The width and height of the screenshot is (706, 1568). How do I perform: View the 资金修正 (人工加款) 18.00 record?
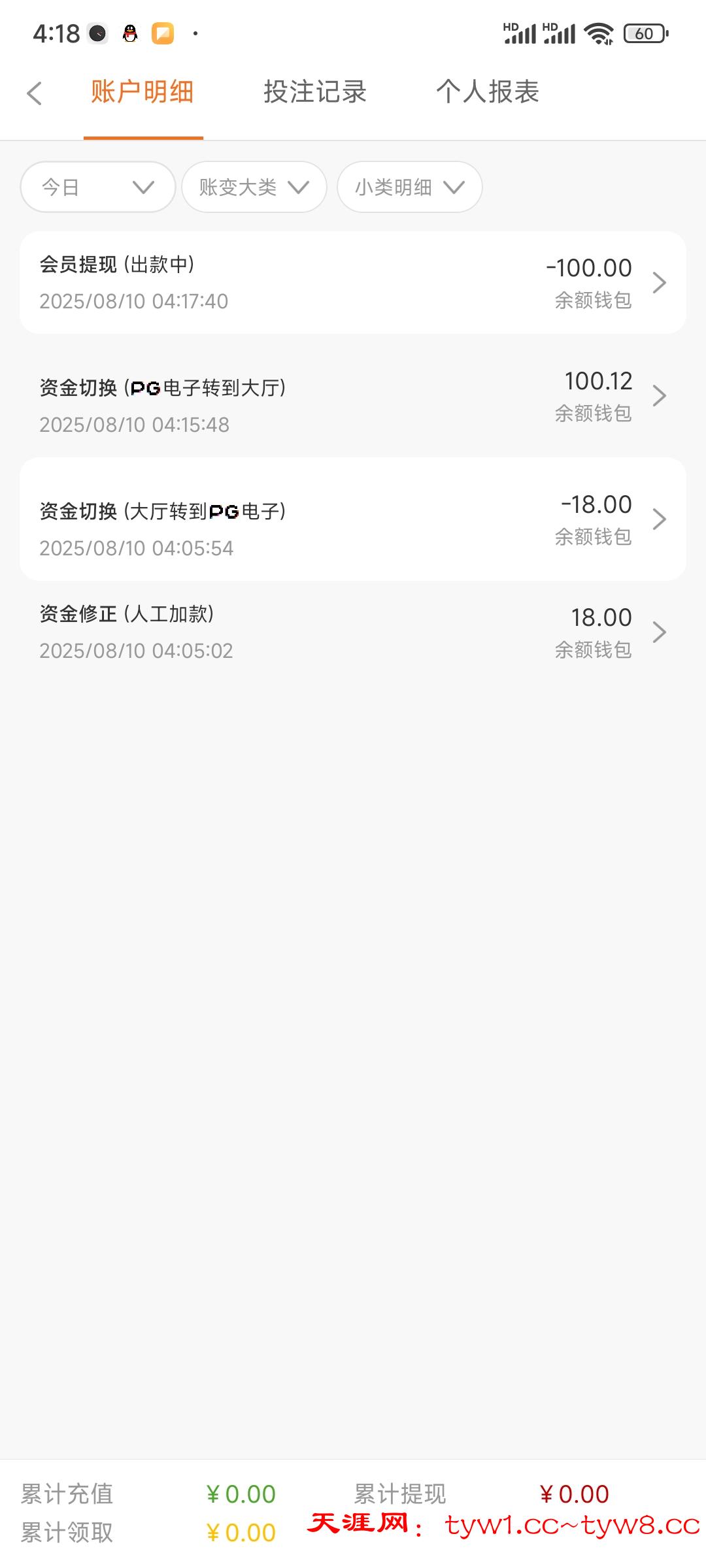click(x=353, y=632)
